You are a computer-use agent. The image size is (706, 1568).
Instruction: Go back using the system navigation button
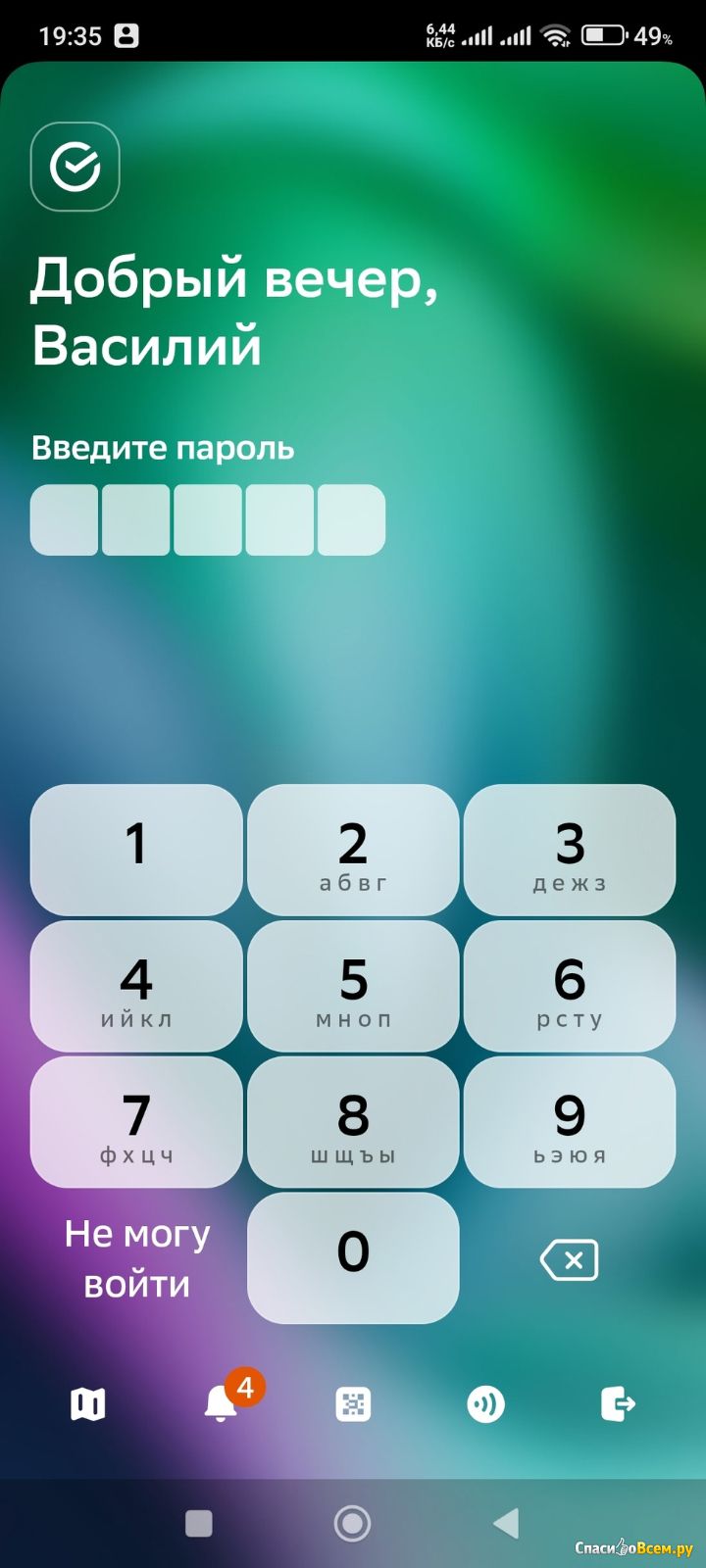click(505, 1523)
